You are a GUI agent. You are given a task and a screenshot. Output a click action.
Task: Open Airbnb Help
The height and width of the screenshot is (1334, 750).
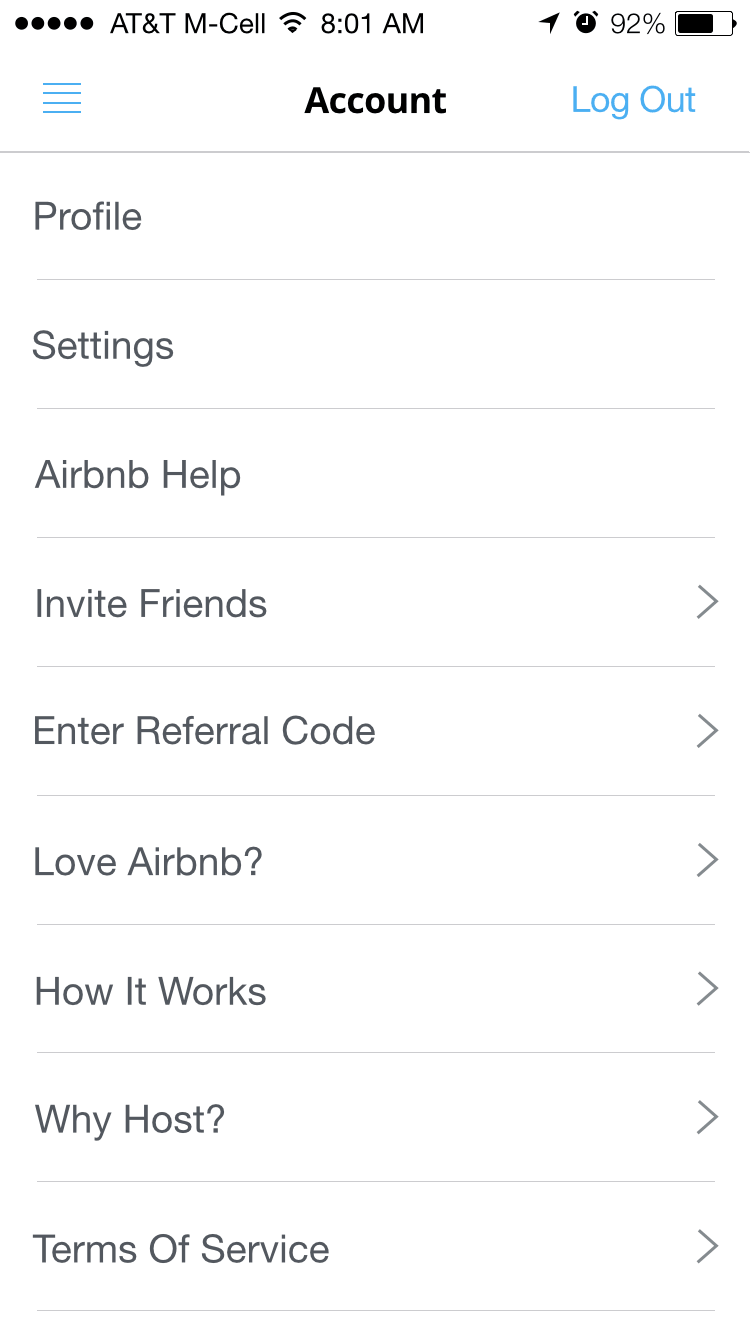[x=375, y=474]
